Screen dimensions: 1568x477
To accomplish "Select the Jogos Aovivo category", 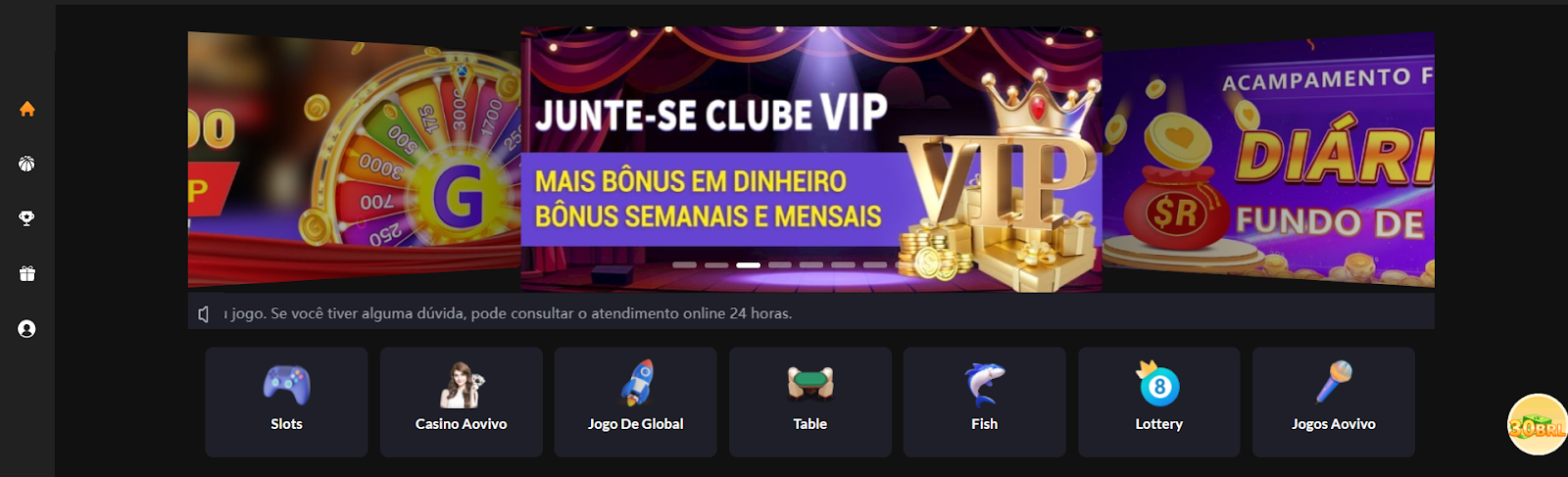I will pos(1333,402).
